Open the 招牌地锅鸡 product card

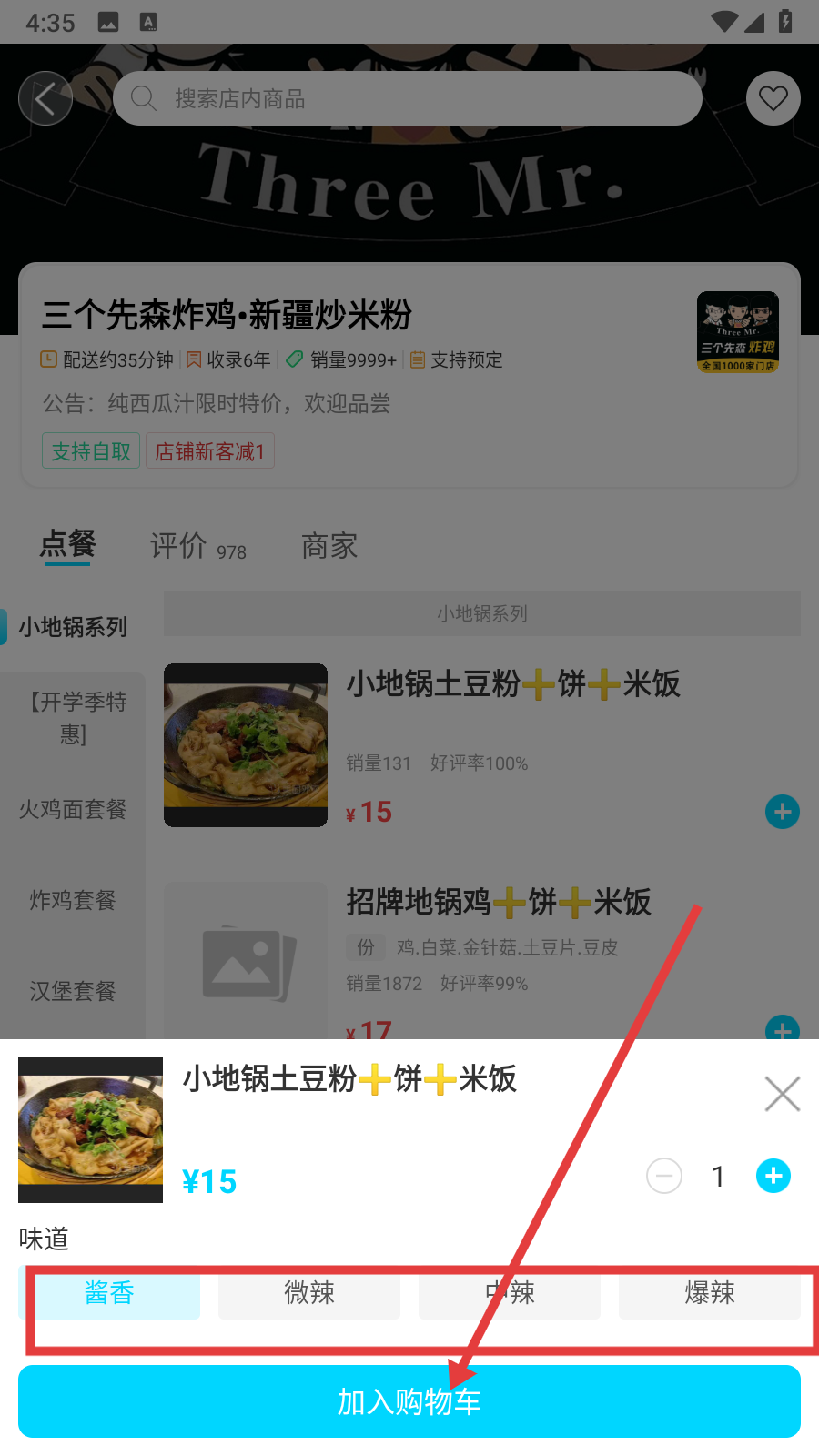tap(499, 903)
